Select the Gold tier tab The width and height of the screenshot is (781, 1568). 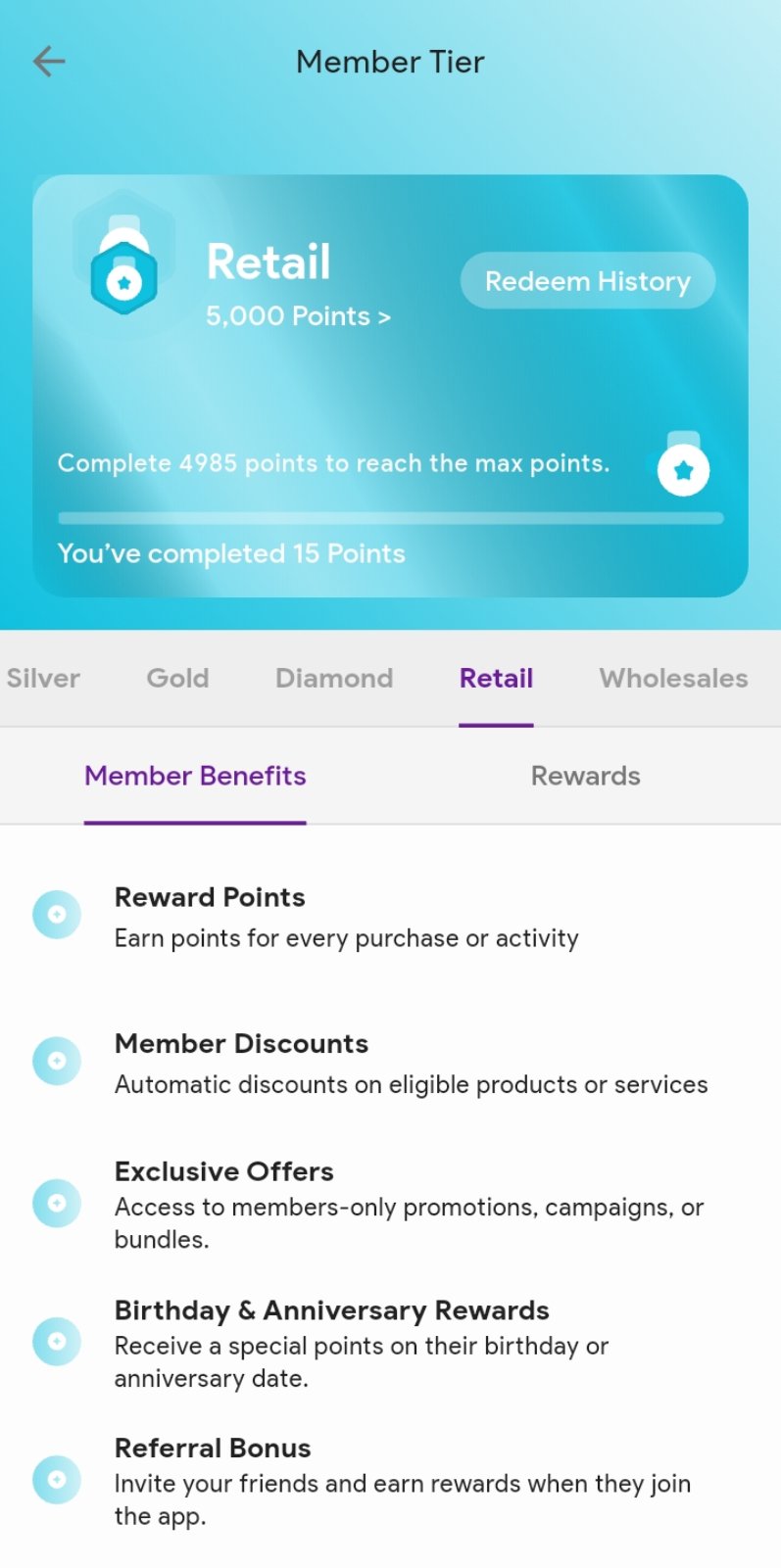point(177,678)
